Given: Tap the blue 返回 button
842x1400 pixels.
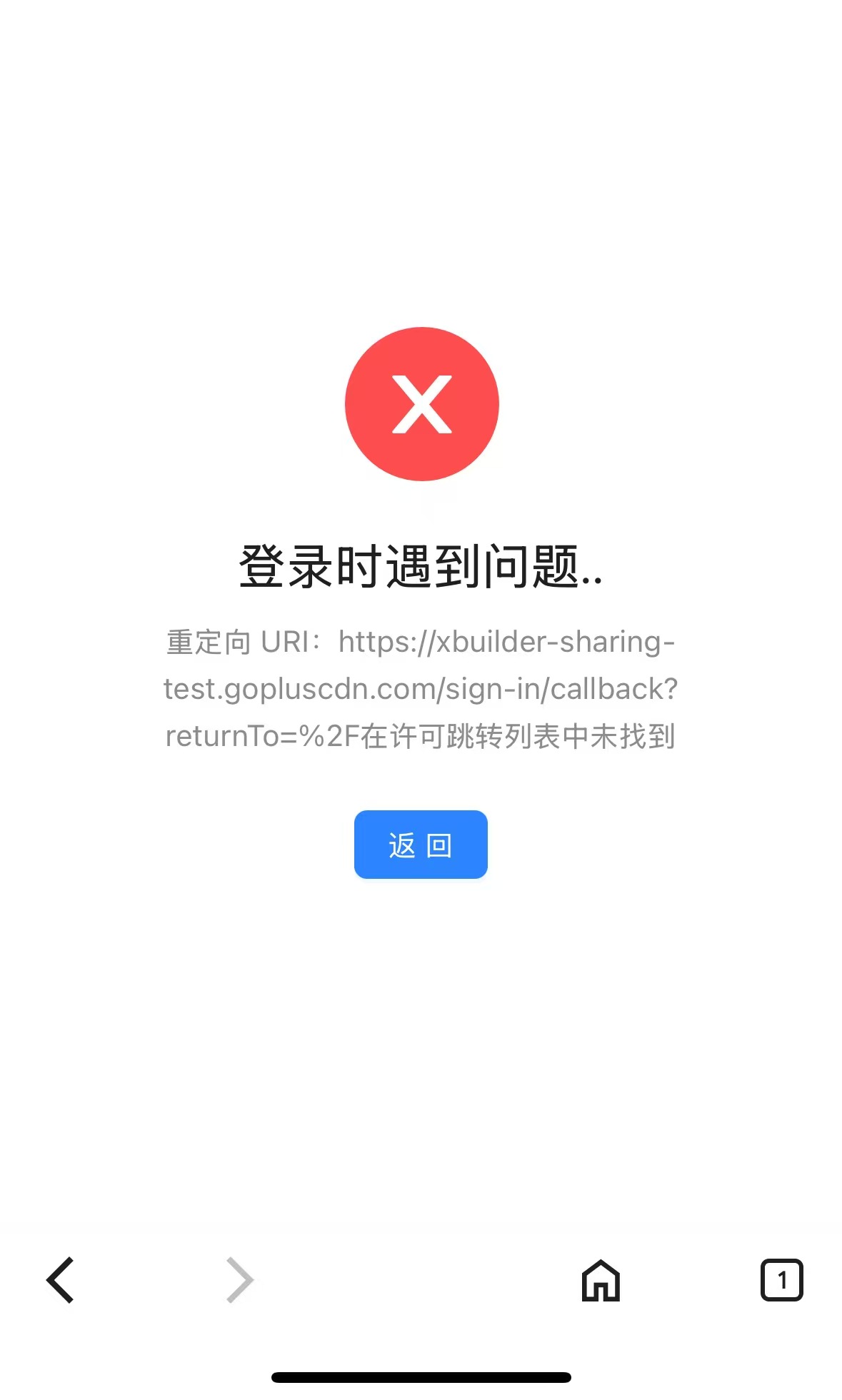Looking at the screenshot, I should click(x=421, y=844).
